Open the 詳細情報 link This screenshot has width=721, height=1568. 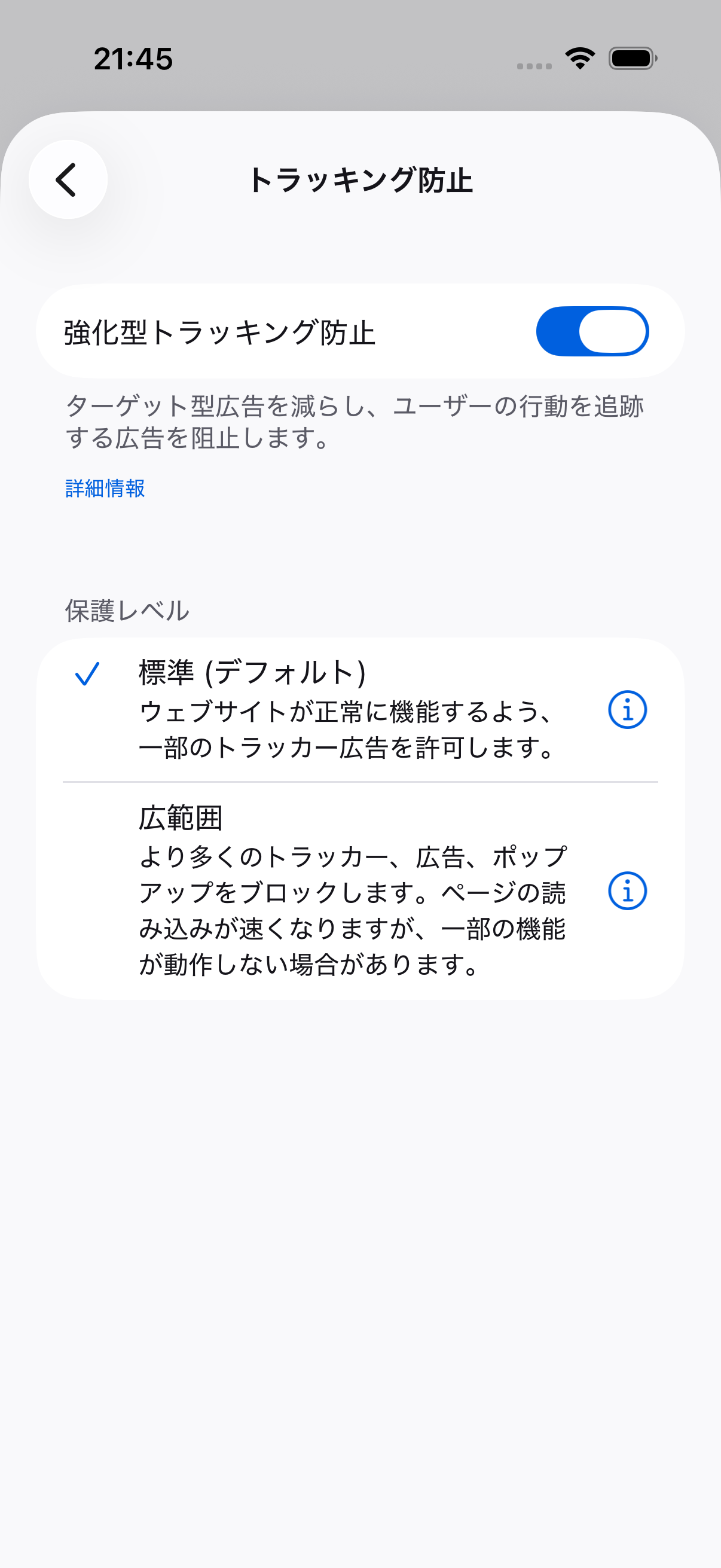pyautogui.click(x=105, y=488)
